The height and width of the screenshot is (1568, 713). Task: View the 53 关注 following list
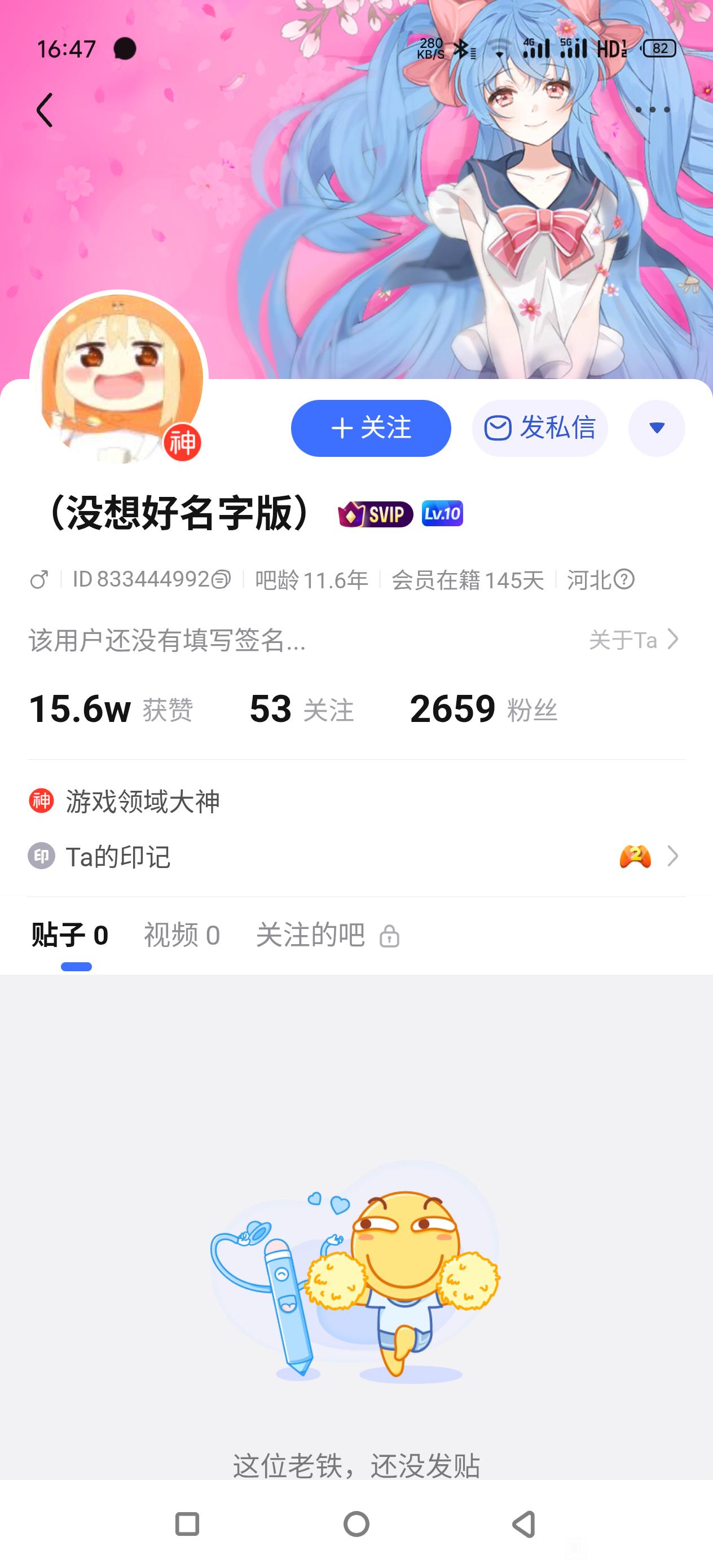pyautogui.click(x=301, y=709)
